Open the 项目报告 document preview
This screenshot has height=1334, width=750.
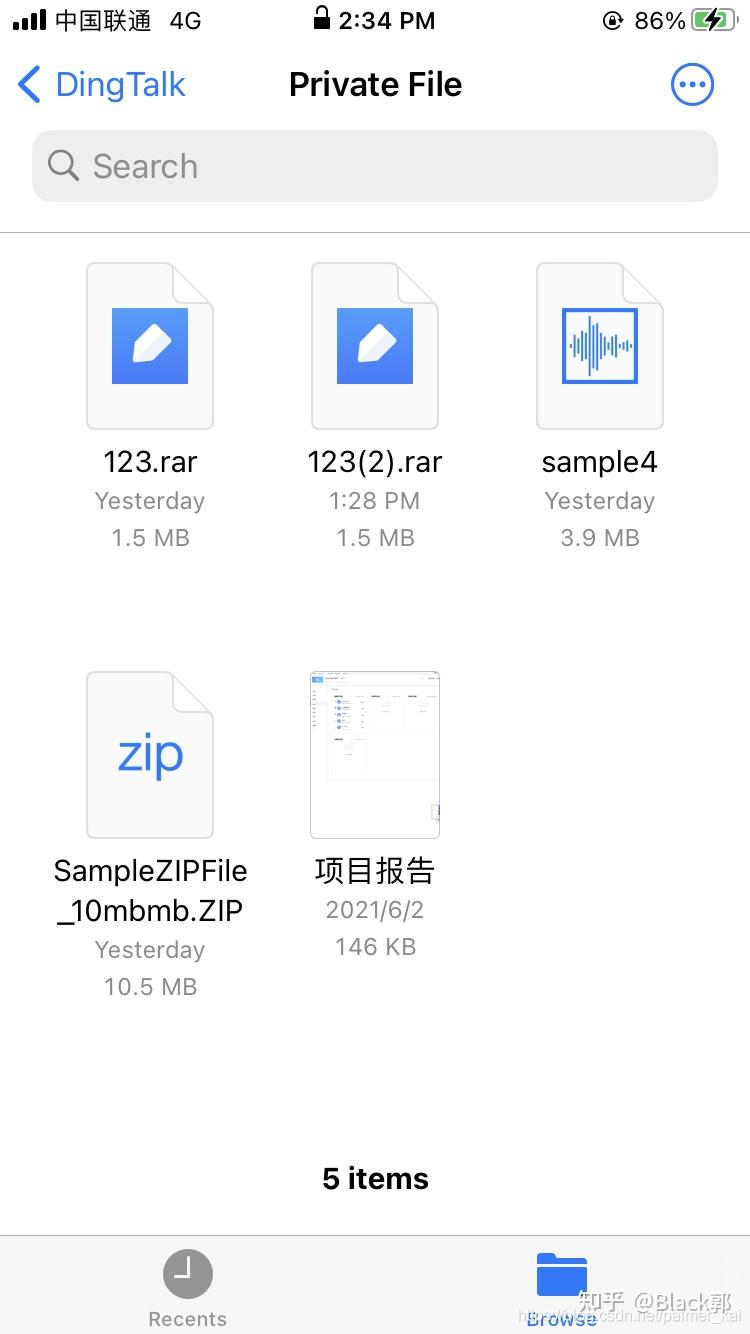point(375,754)
